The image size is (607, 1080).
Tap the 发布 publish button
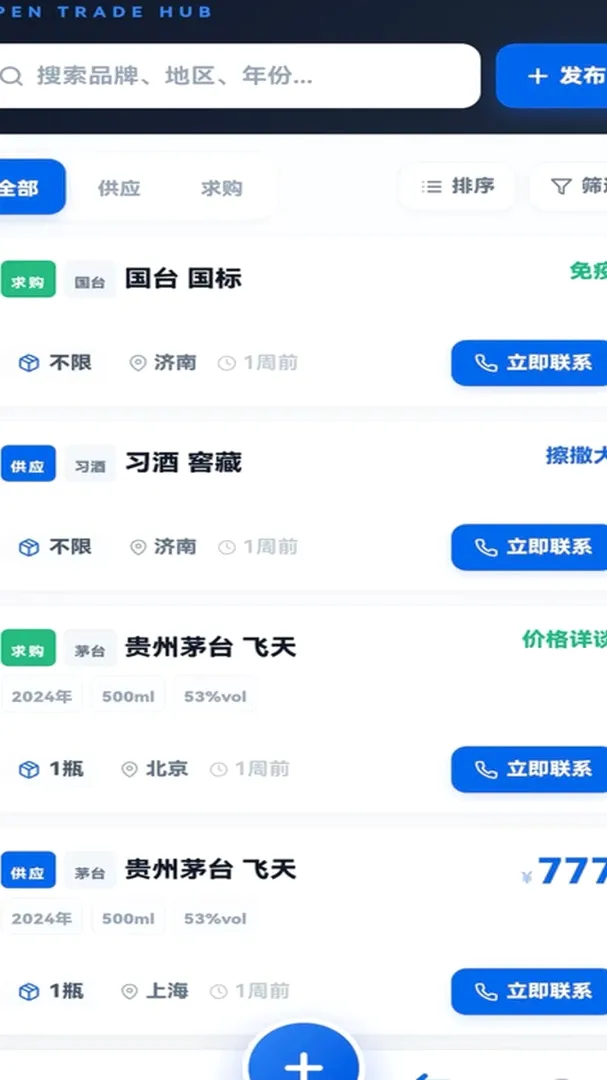coord(552,76)
